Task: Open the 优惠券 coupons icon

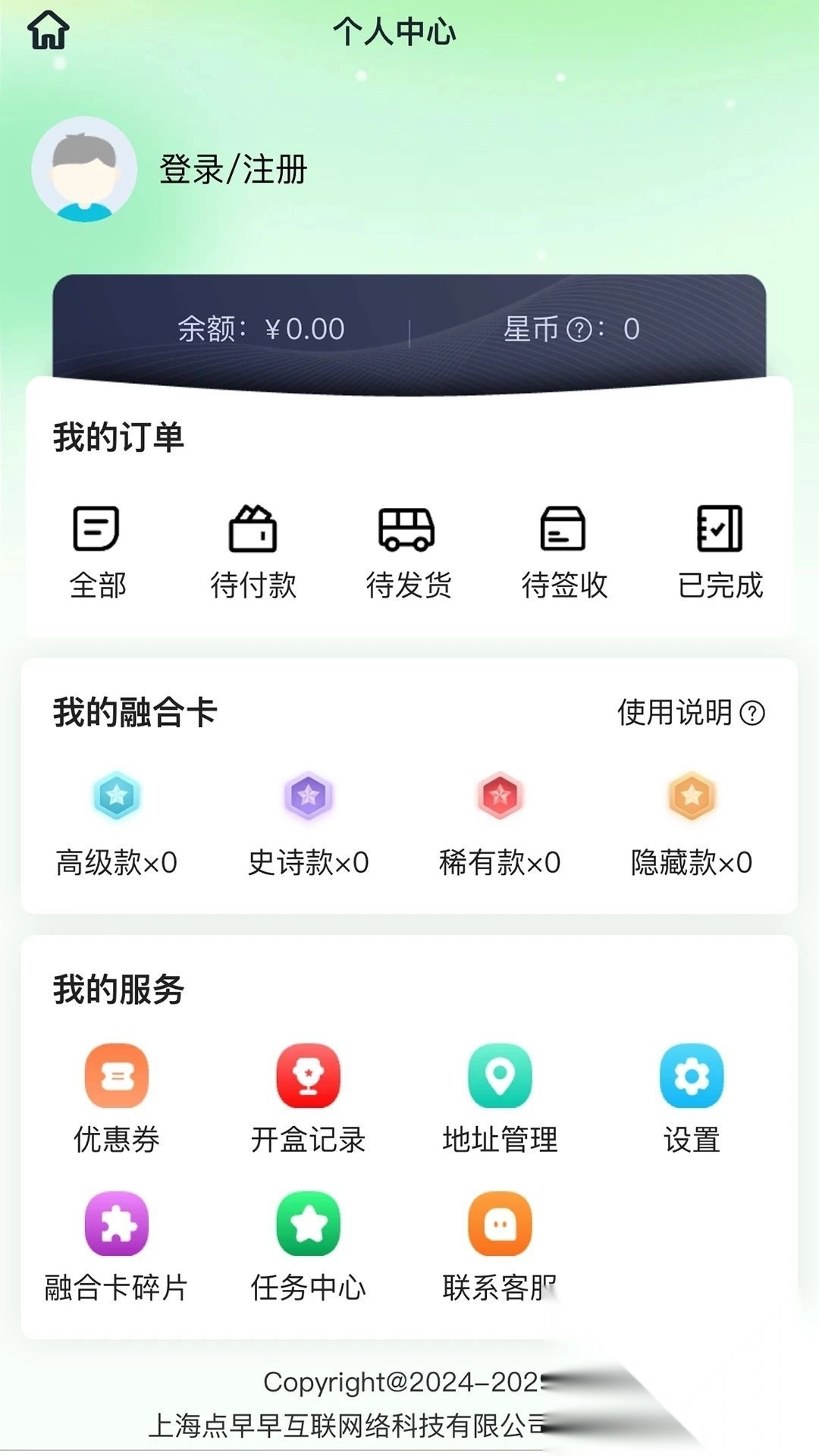Action: point(115,1075)
